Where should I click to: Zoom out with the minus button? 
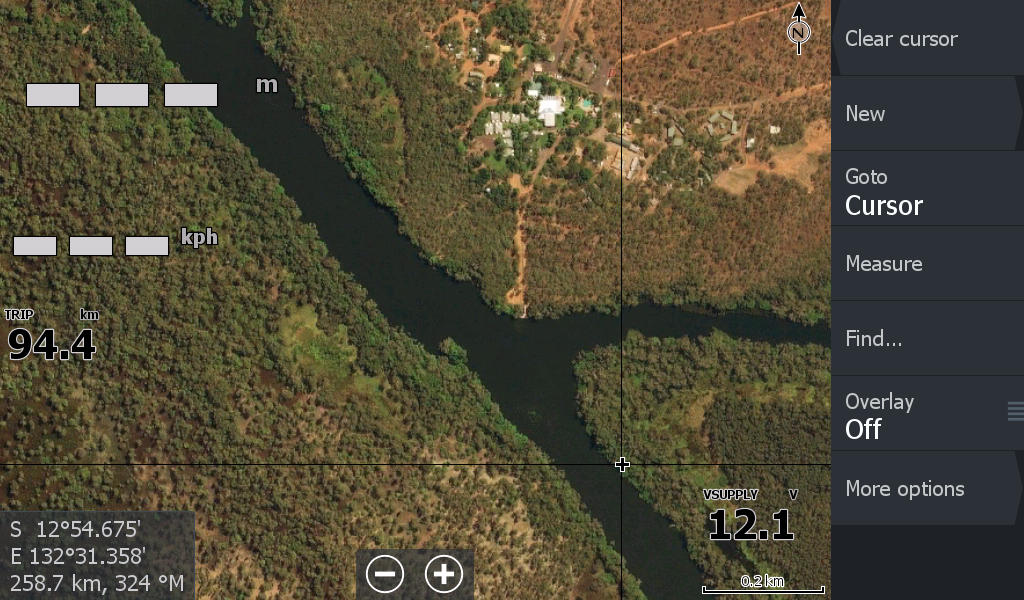[x=385, y=574]
